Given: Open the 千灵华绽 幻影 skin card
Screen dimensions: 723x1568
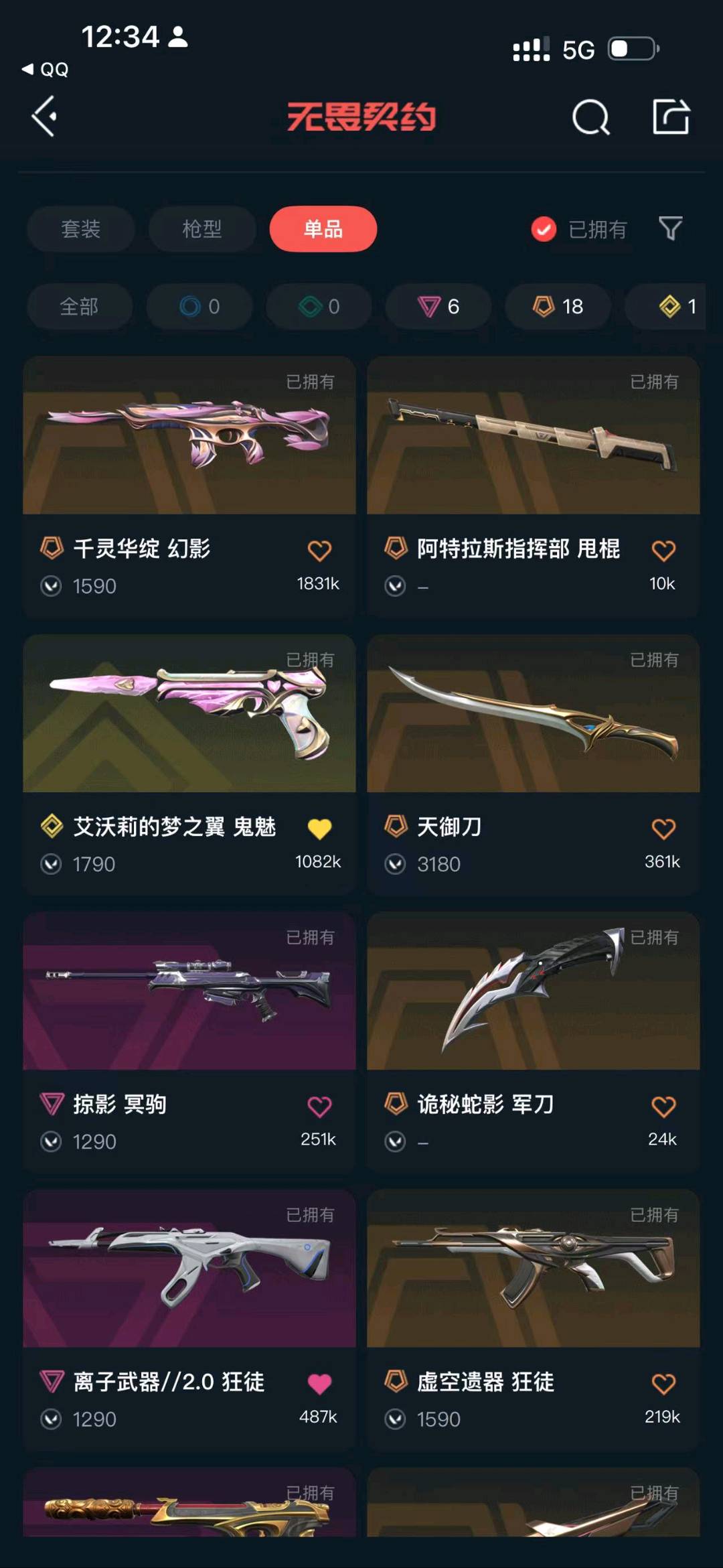Looking at the screenshot, I should click(x=189, y=435).
